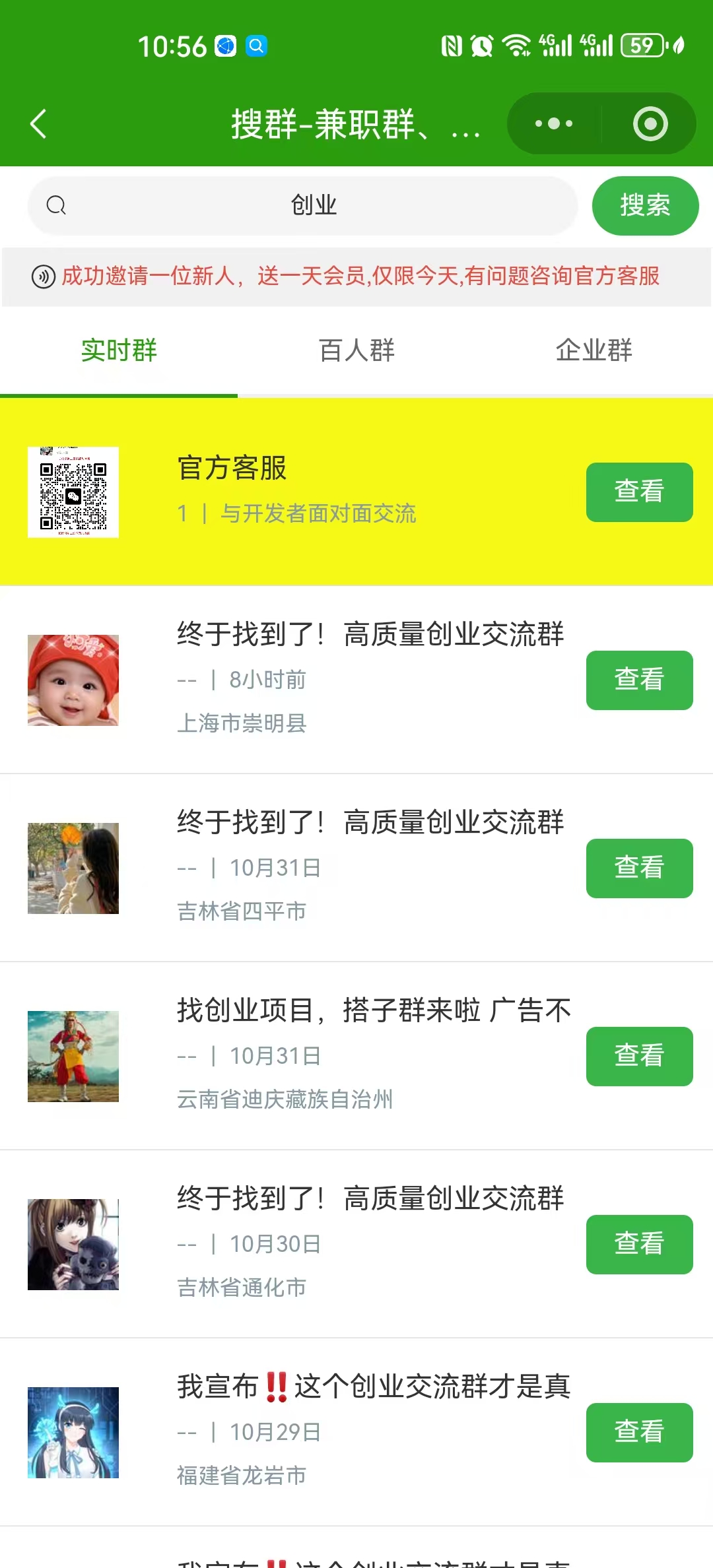The image size is (713, 1568).
Task: Open the invite-a-newcomer announcement banner
Action: pos(360,277)
